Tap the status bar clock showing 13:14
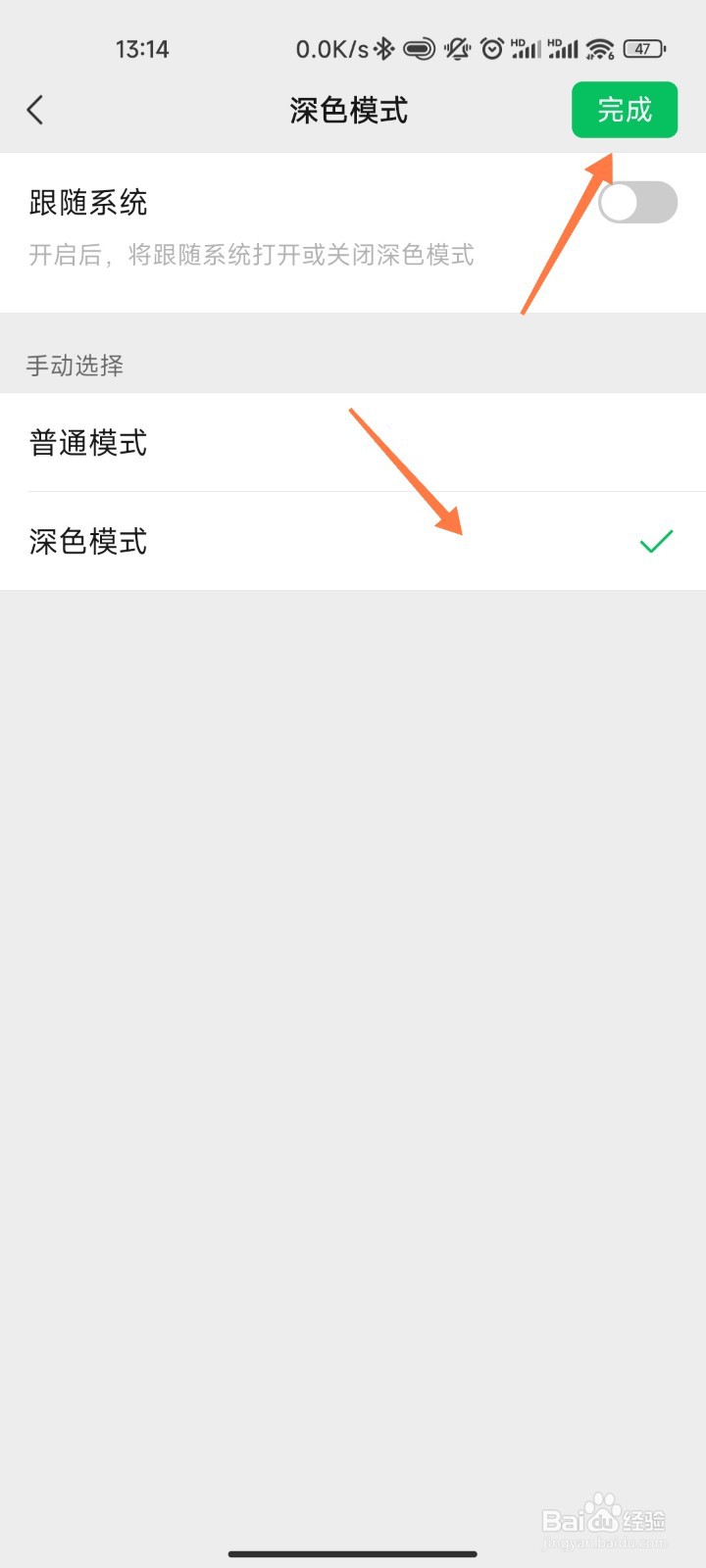 (142, 48)
